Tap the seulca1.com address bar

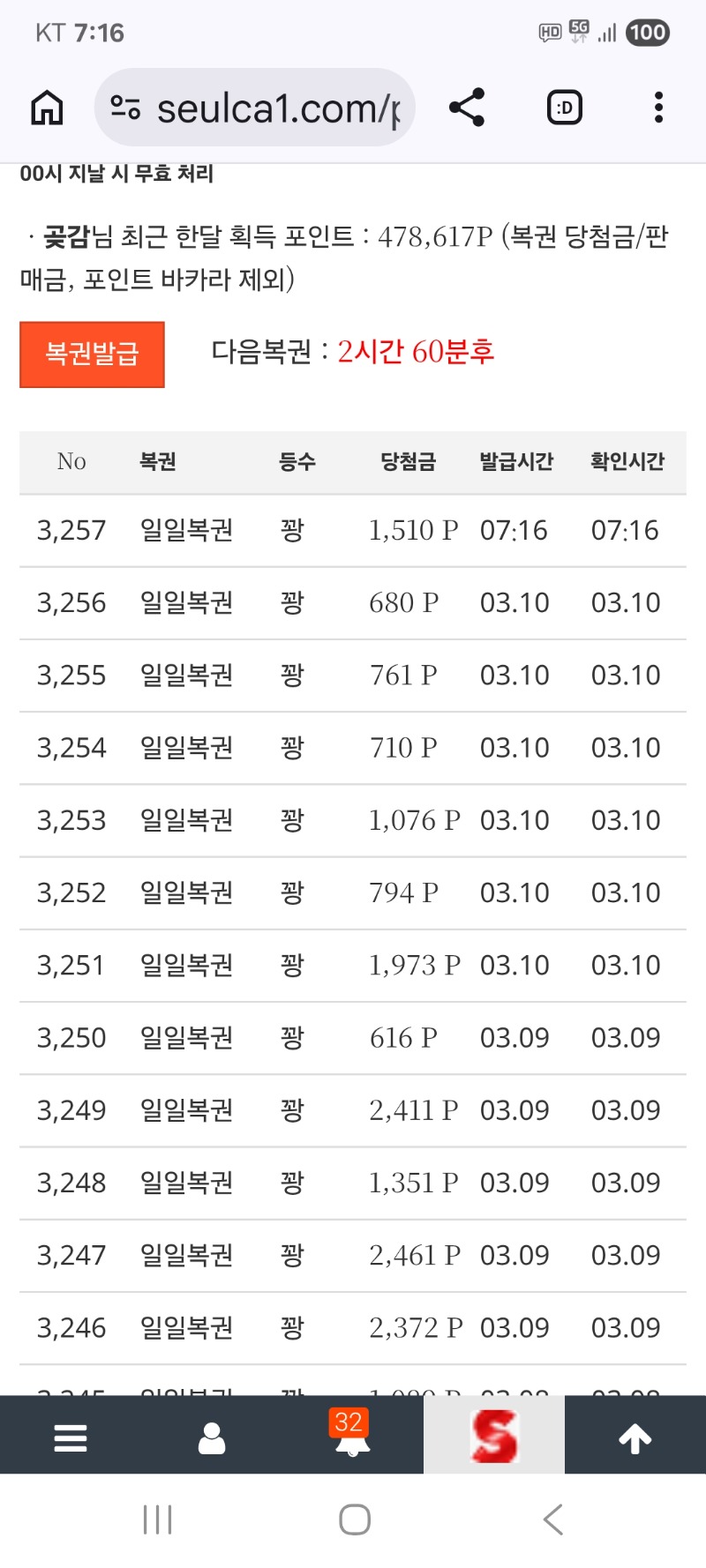tap(256, 108)
